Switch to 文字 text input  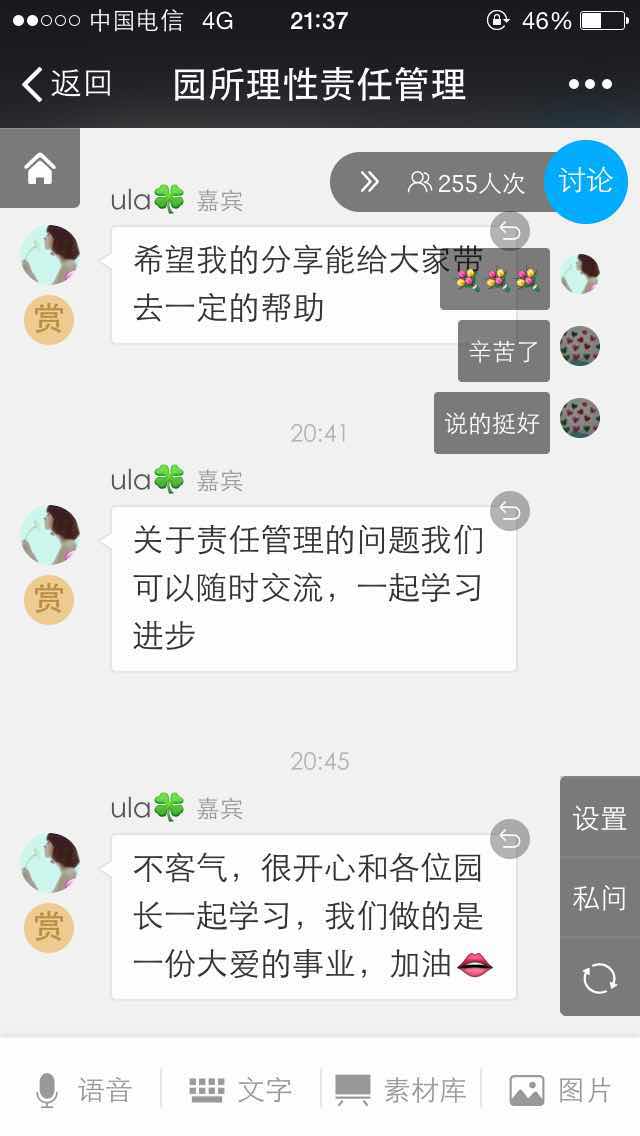point(240,1090)
